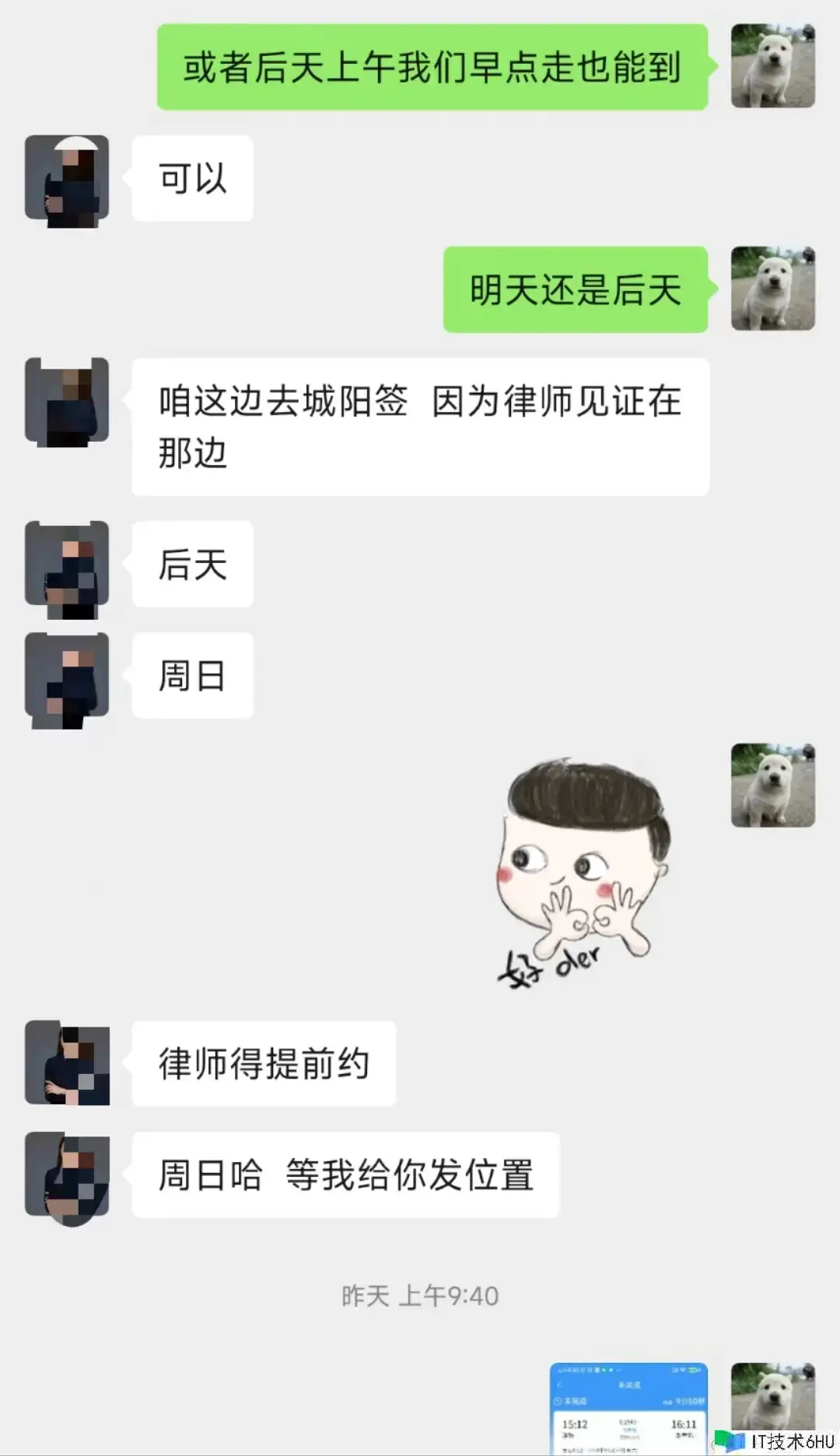Tap the avatar next to 周日哈 等我给你发位置
Image resolution: width=840 pixels, height=1456 pixels.
pos(67,1175)
